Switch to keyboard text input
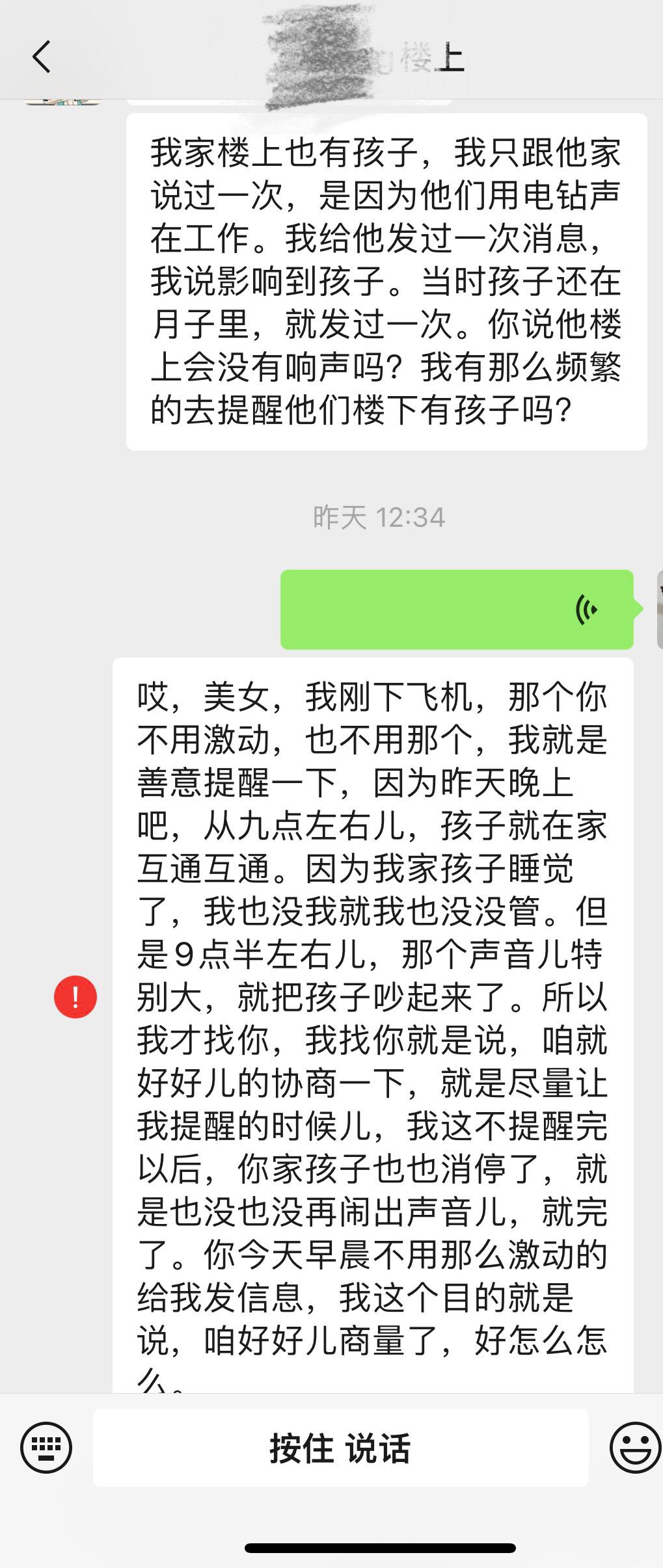The height and width of the screenshot is (1568, 663). pos(46,1447)
